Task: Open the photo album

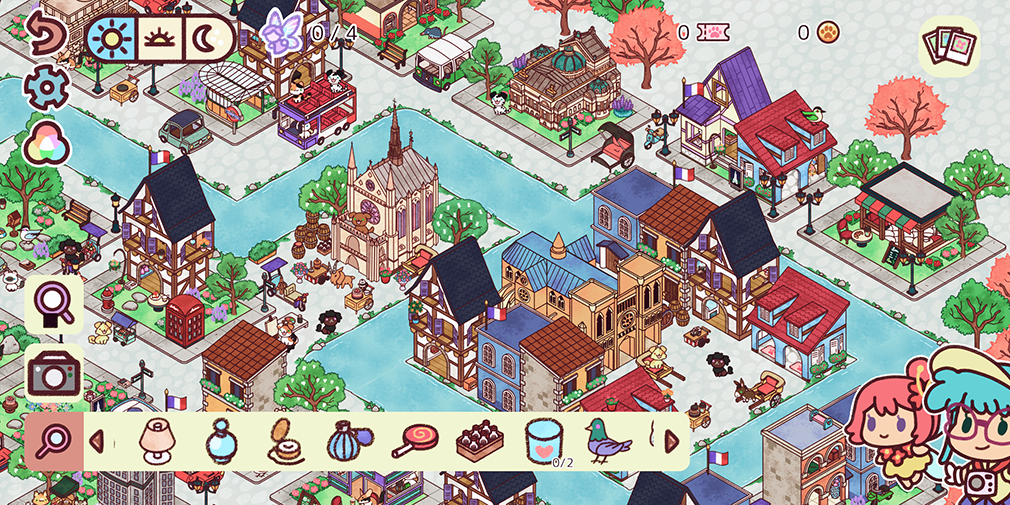Action: [x=947, y=45]
